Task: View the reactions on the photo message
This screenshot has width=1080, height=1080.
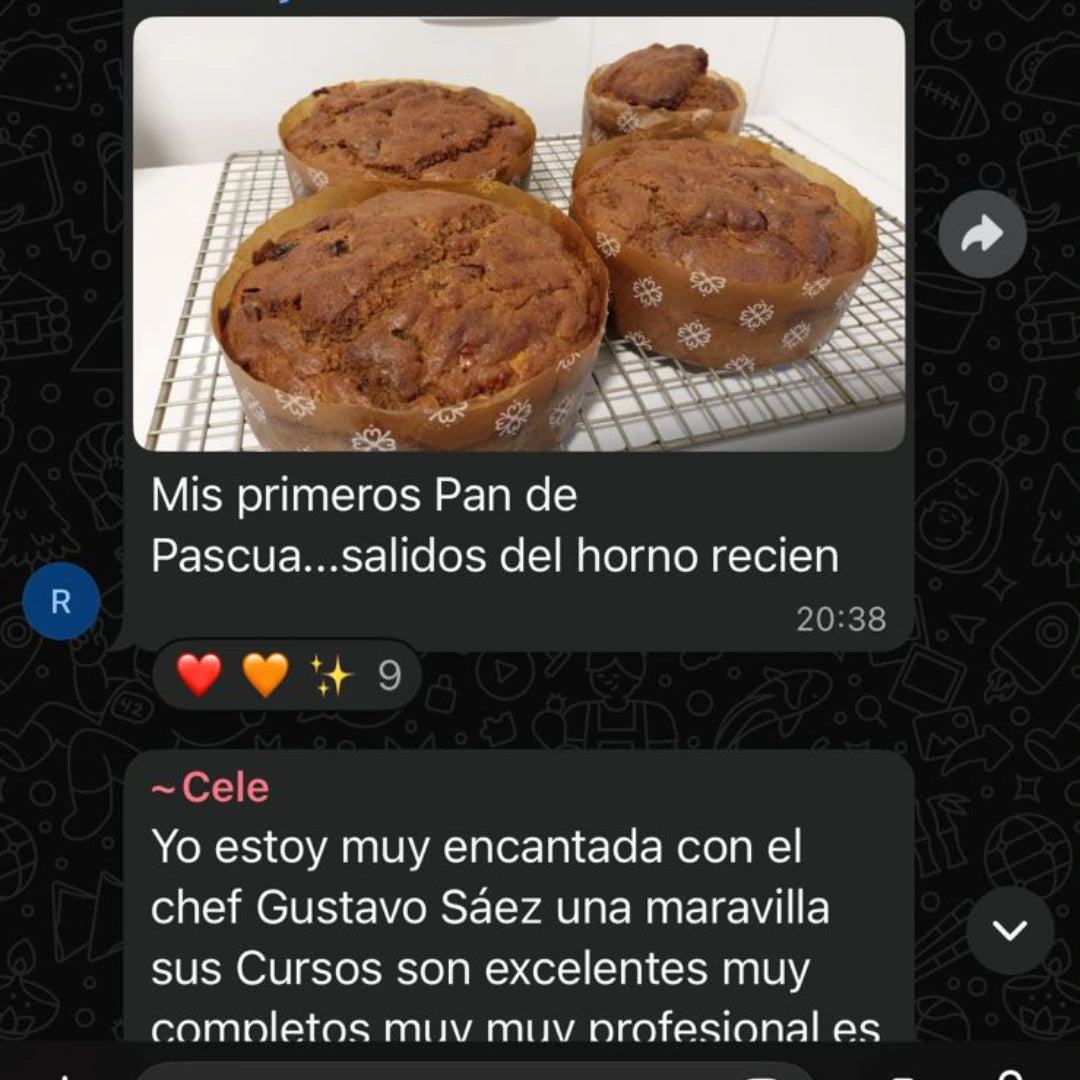Action: pyautogui.click(x=288, y=676)
